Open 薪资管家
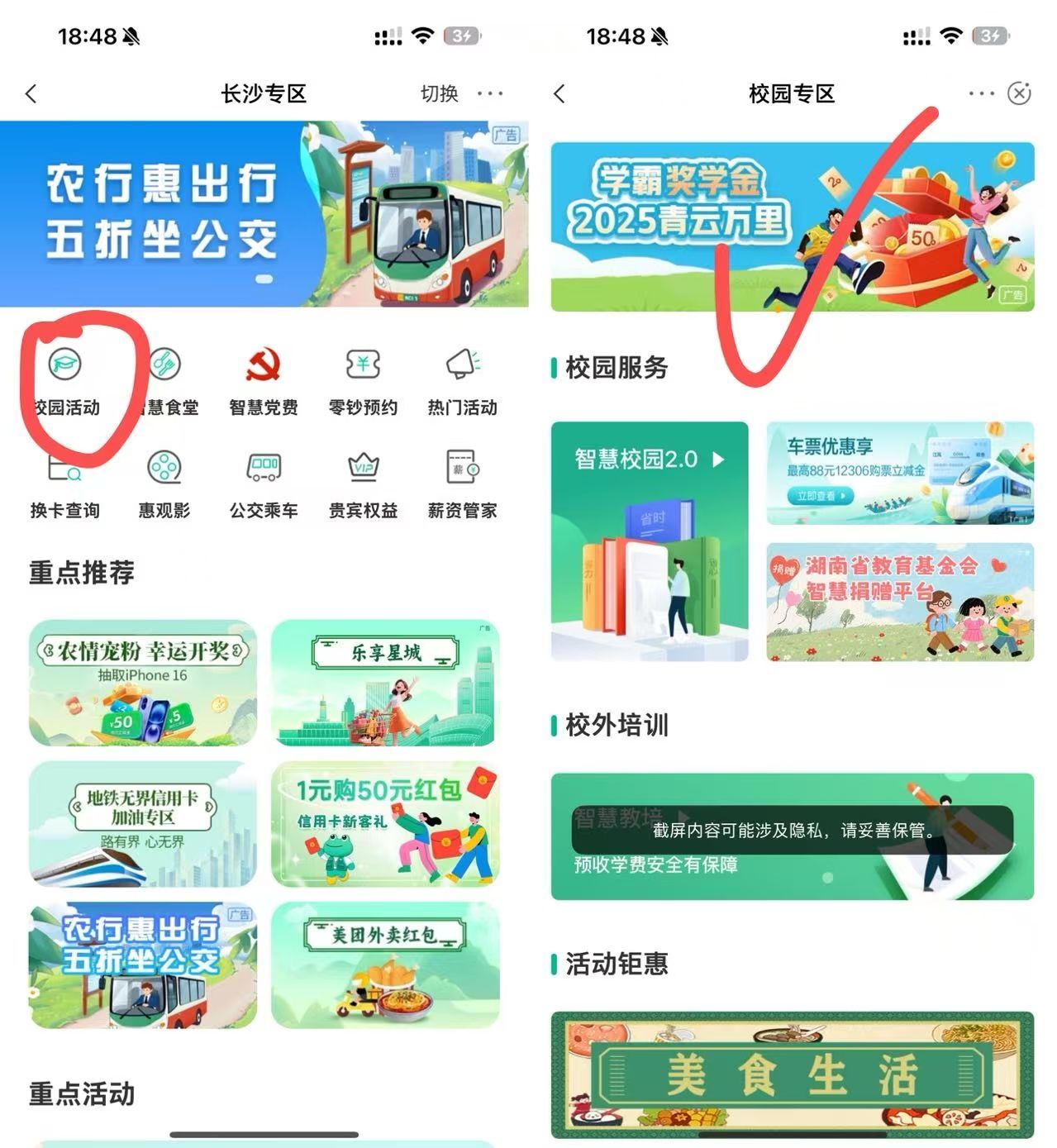The image size is (1057, 1148). 462,486
